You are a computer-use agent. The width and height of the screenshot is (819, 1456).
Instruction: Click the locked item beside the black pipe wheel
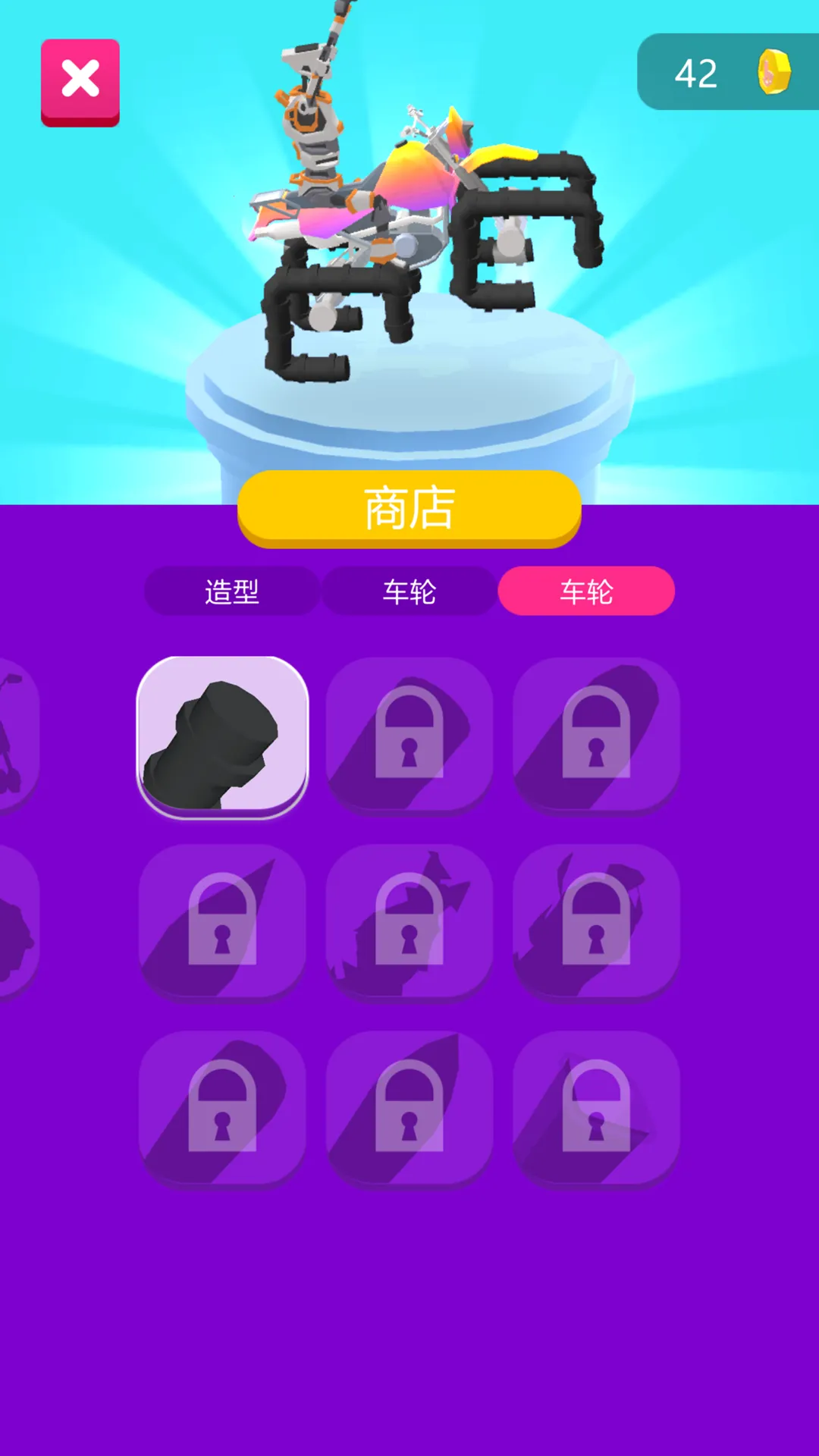[x=409, y=737]
